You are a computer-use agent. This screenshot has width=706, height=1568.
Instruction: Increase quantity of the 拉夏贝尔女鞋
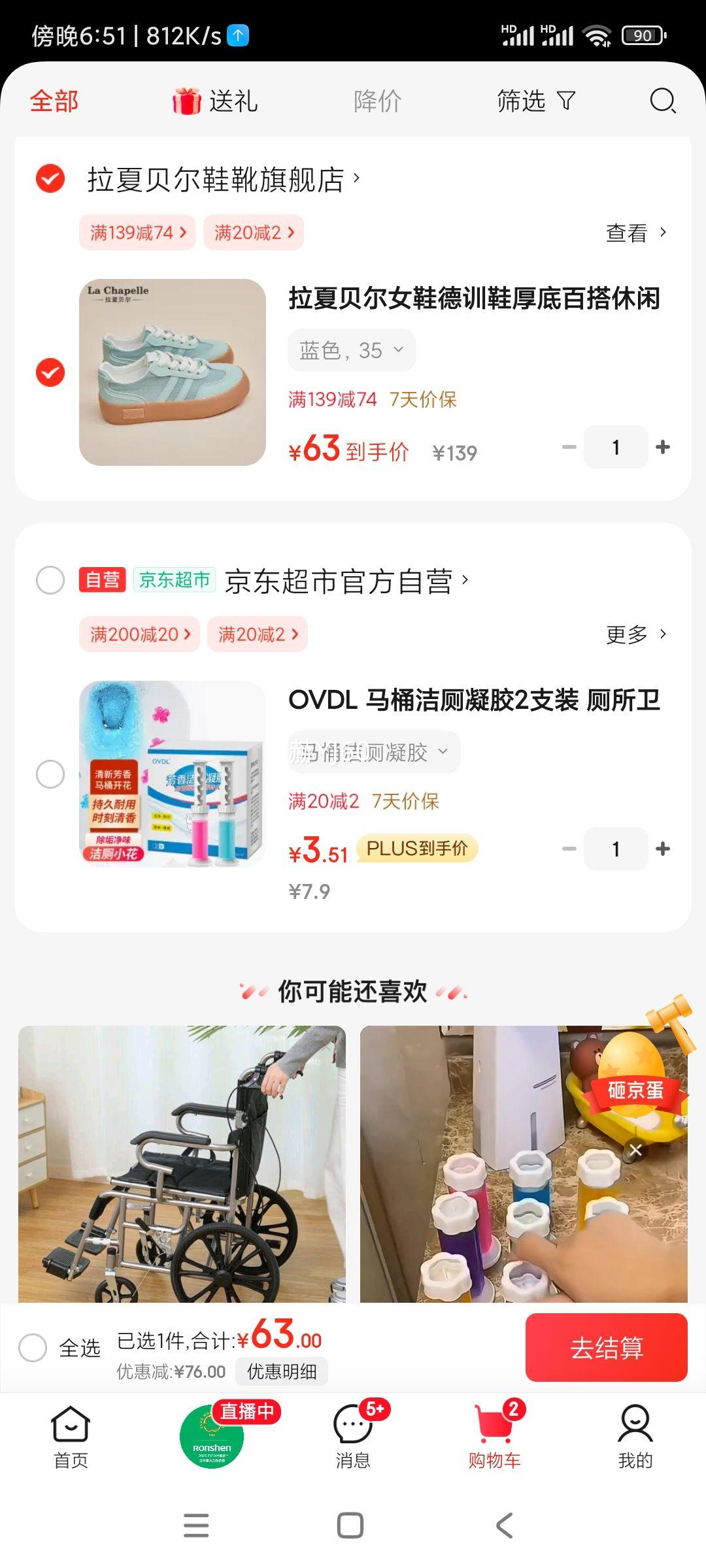[x=663, y=447]
